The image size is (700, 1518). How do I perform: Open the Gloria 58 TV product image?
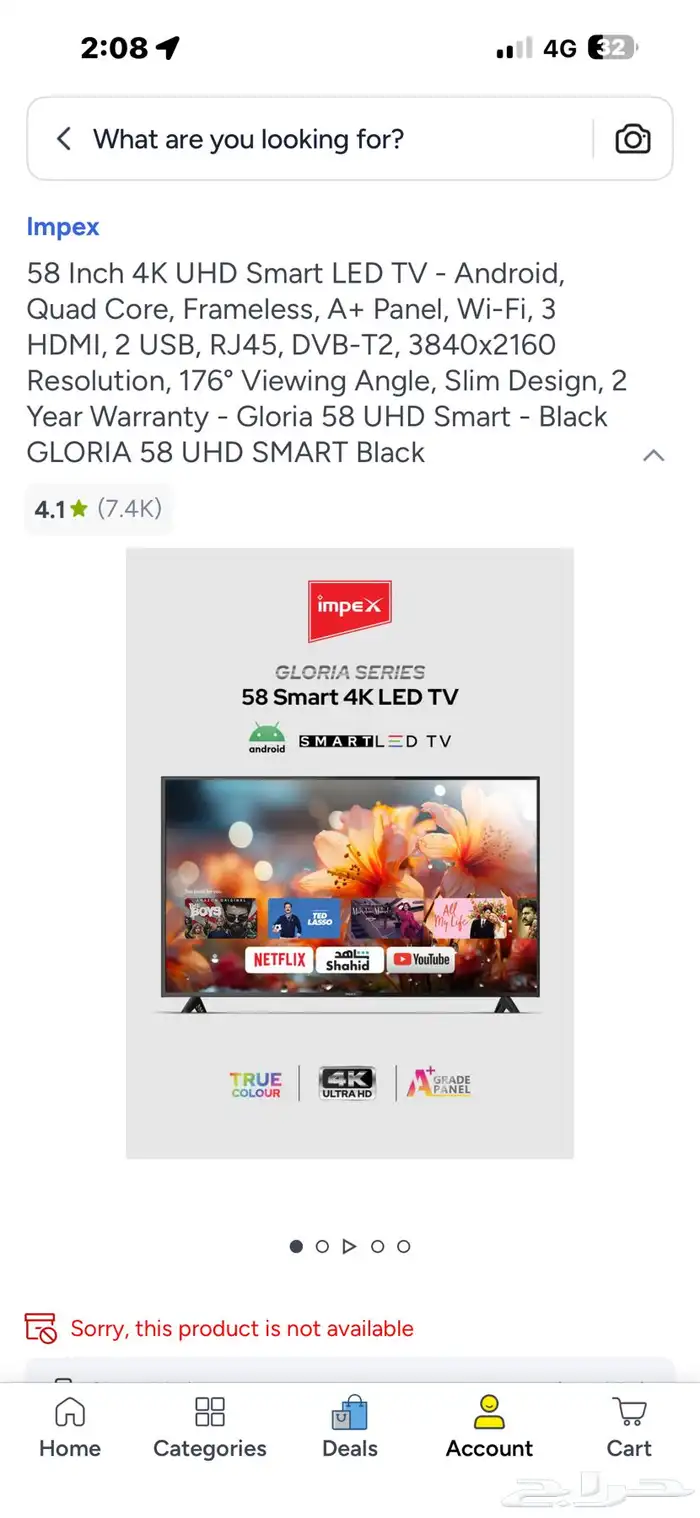click(350, 853)
